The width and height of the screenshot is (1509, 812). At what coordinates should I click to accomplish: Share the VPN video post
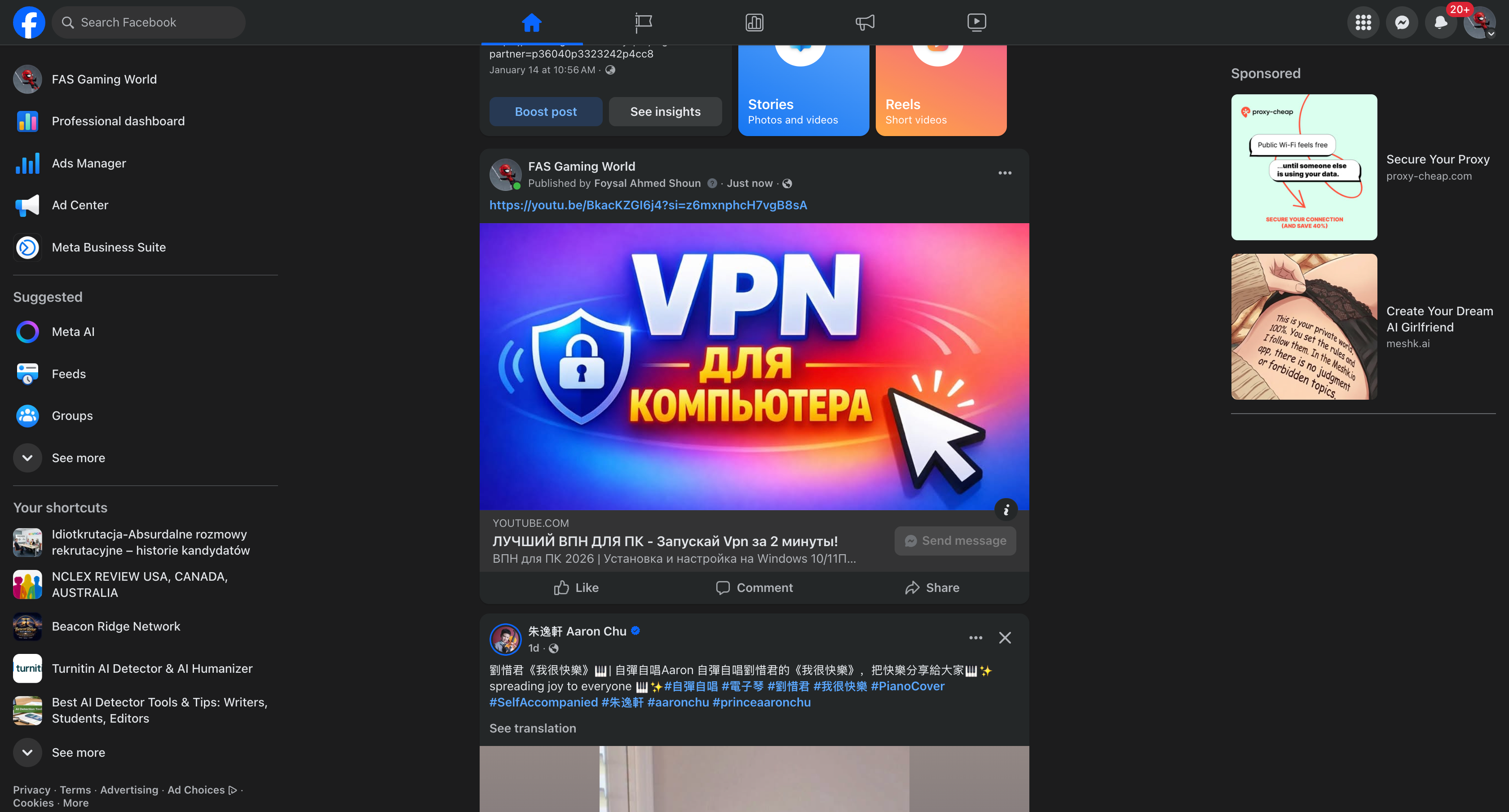tap(931, 587)
